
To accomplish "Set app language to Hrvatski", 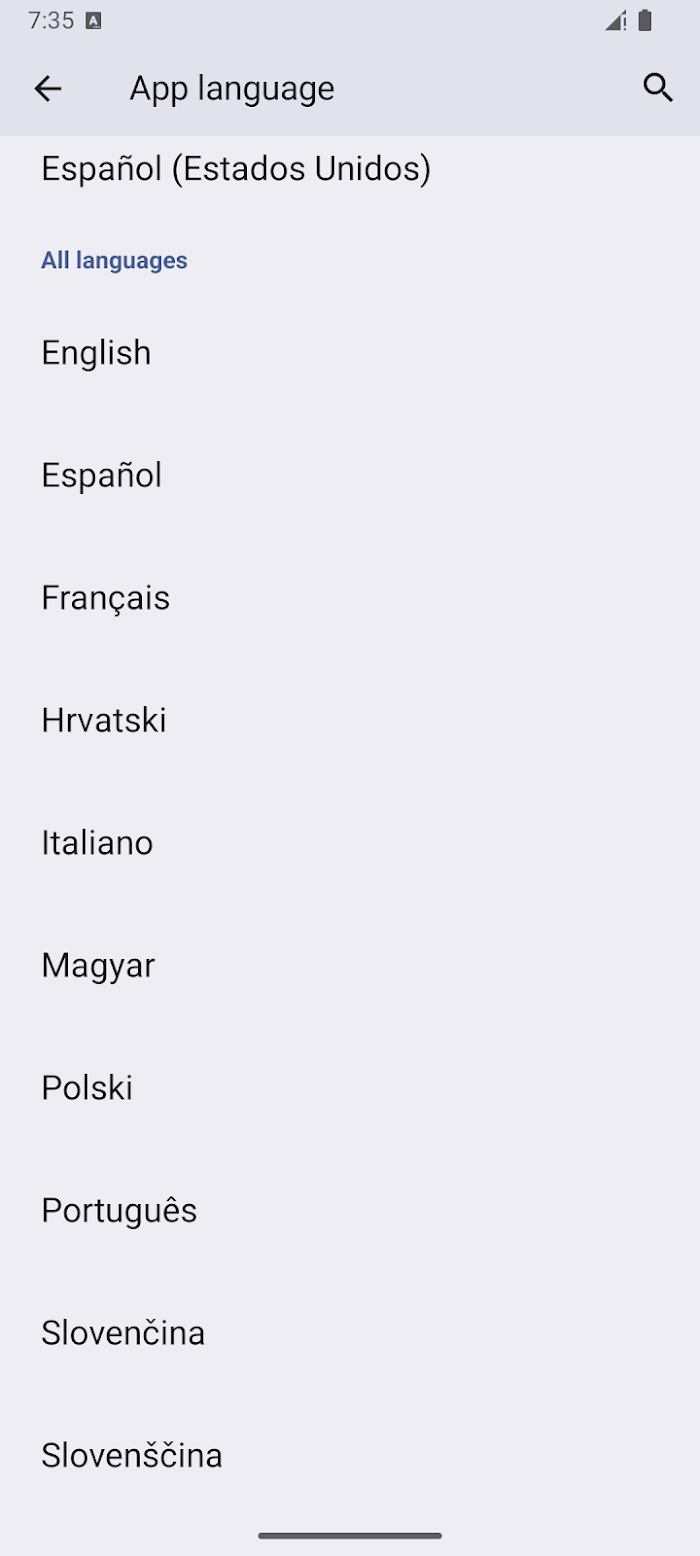I will pos(350,720).
